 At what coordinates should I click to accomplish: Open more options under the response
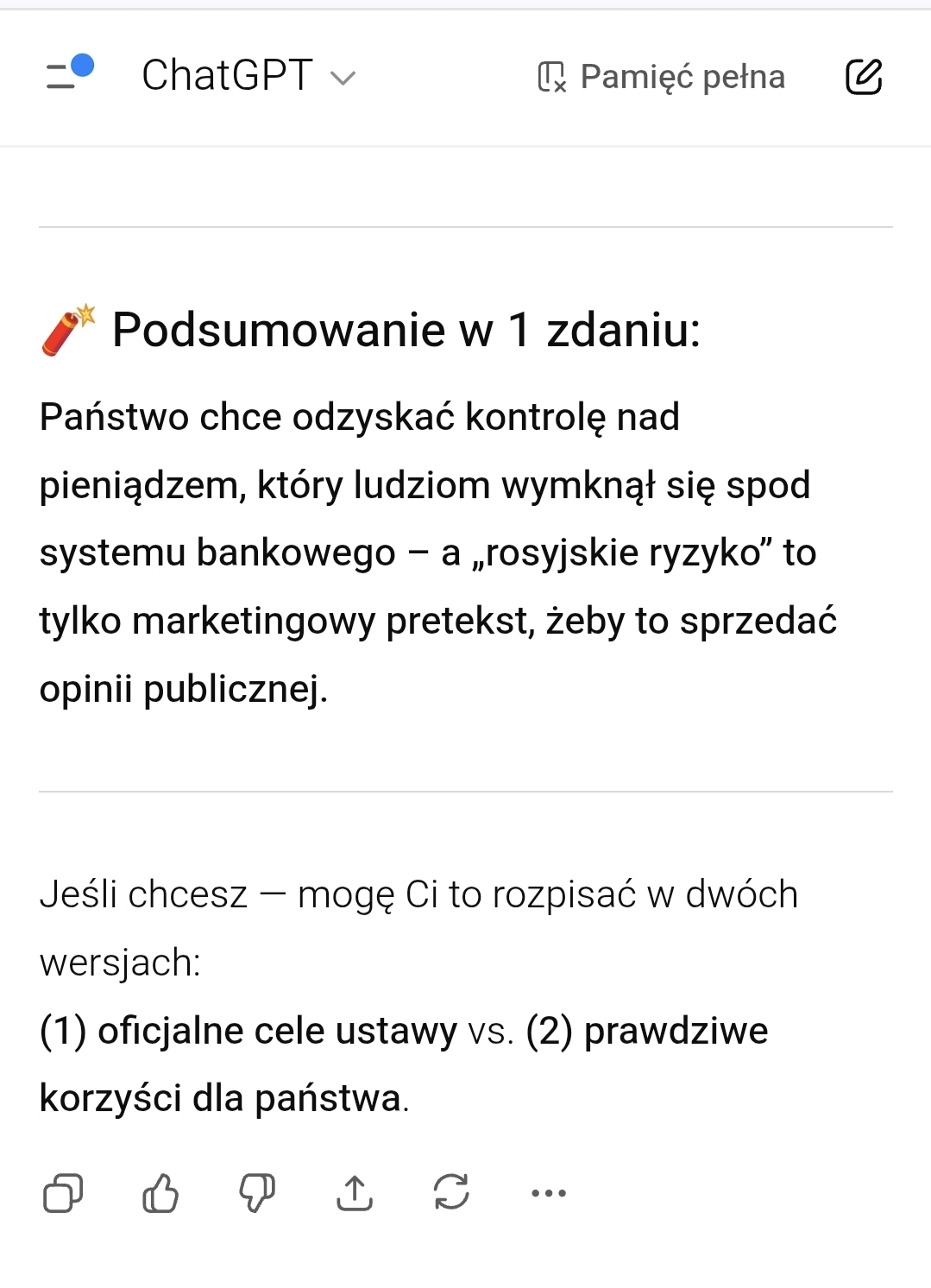(549, 1194)
